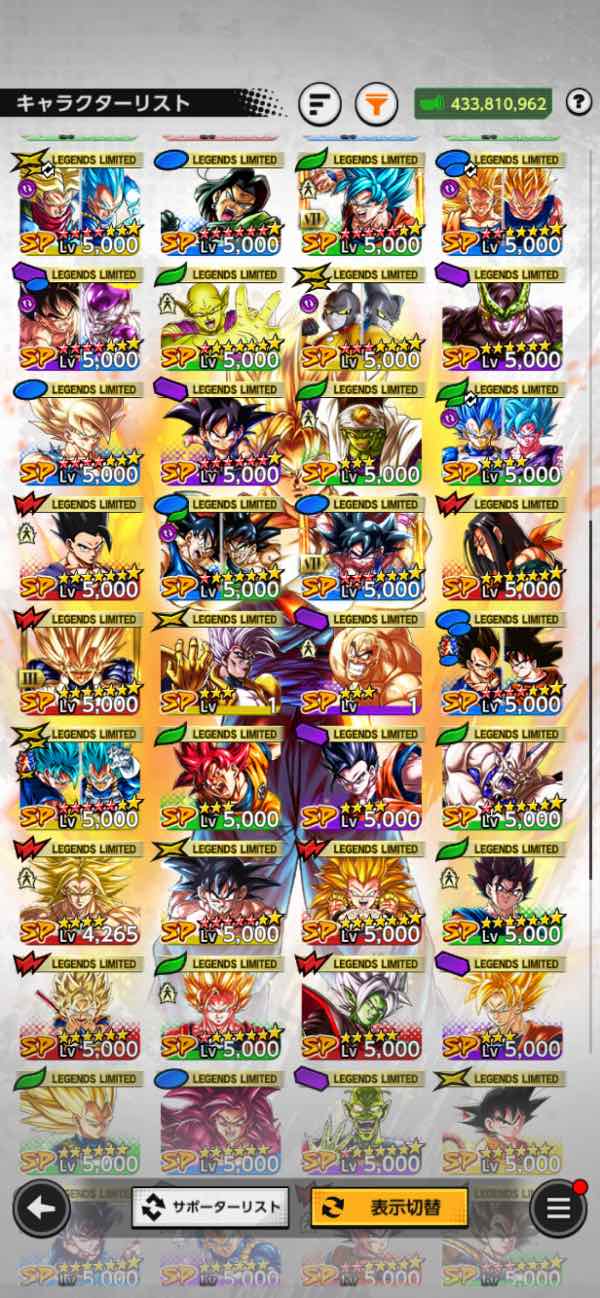The image size is (600, 1298).
Task: Open the help question mark
Action: (578, 102)
